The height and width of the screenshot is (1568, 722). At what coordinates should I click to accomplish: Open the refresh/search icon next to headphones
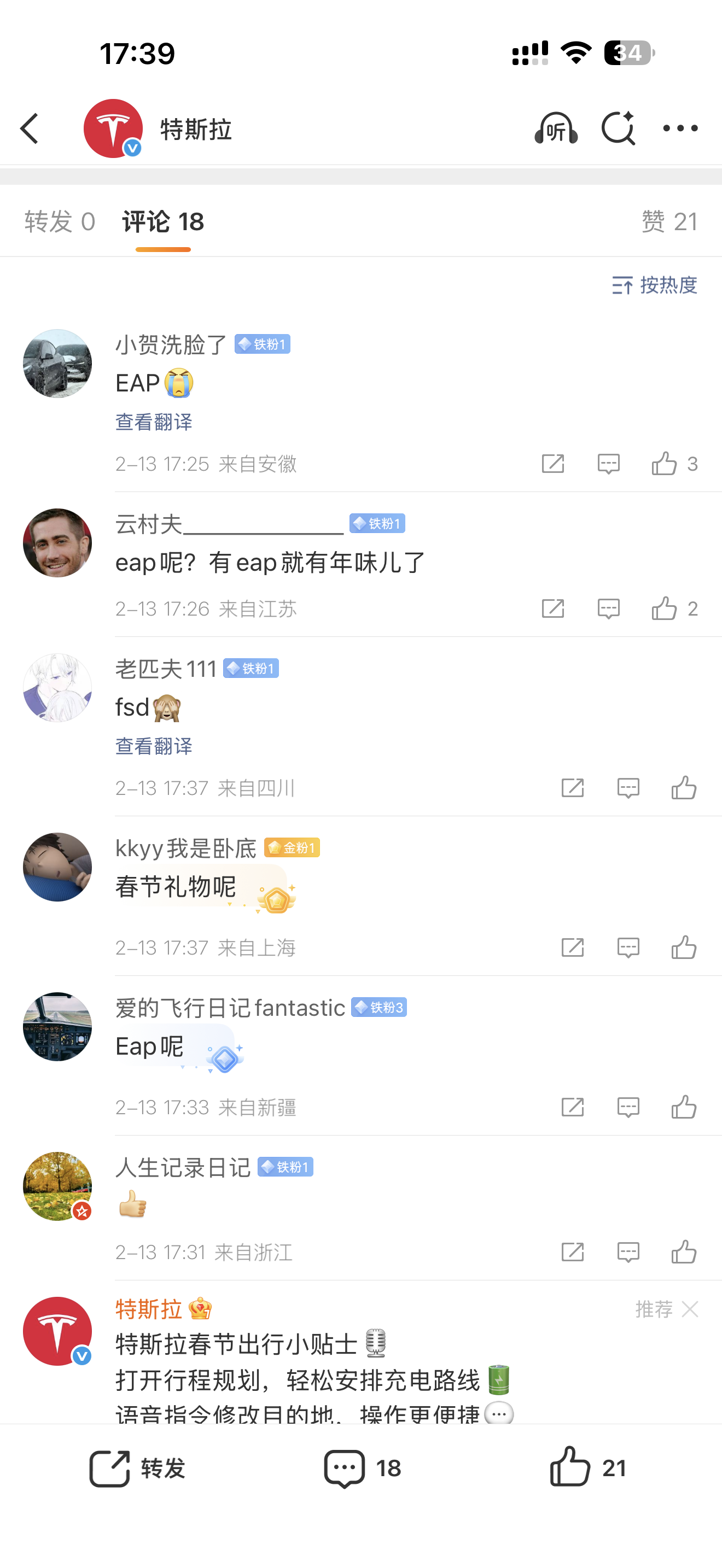pos(618,128)
